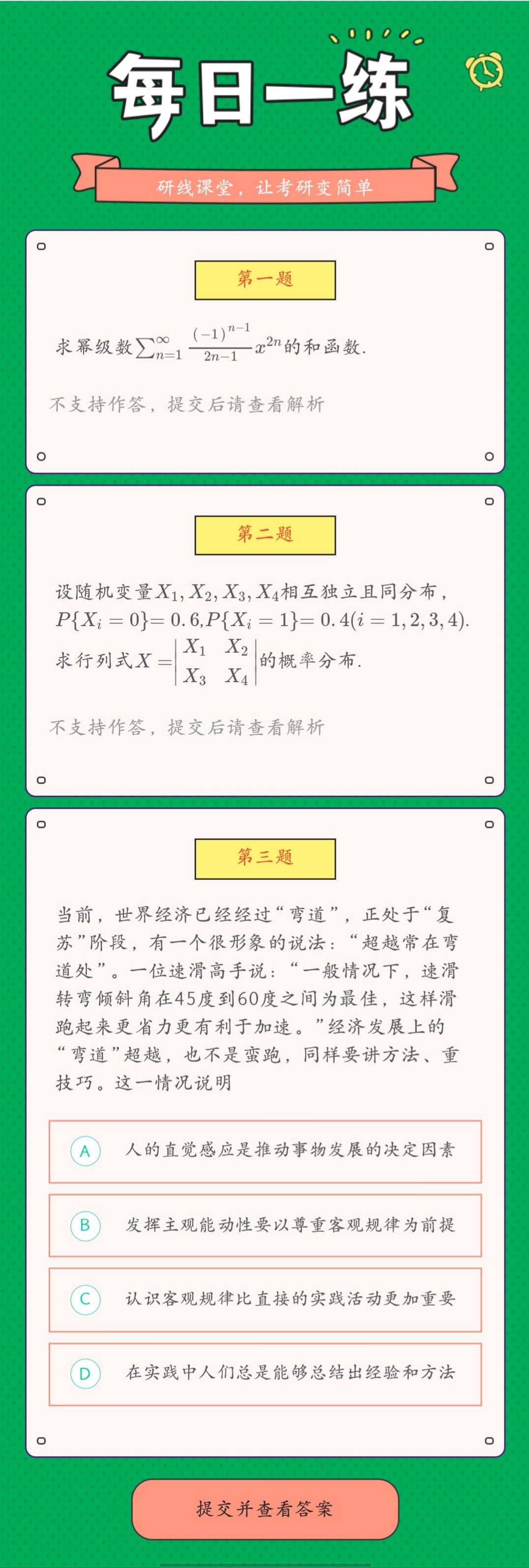The width and height of the screenshot is (529, 1568).
Task: Select option D 在实践中人们总是能够总结出经验和方法
Action: (x=265, y=1373)
